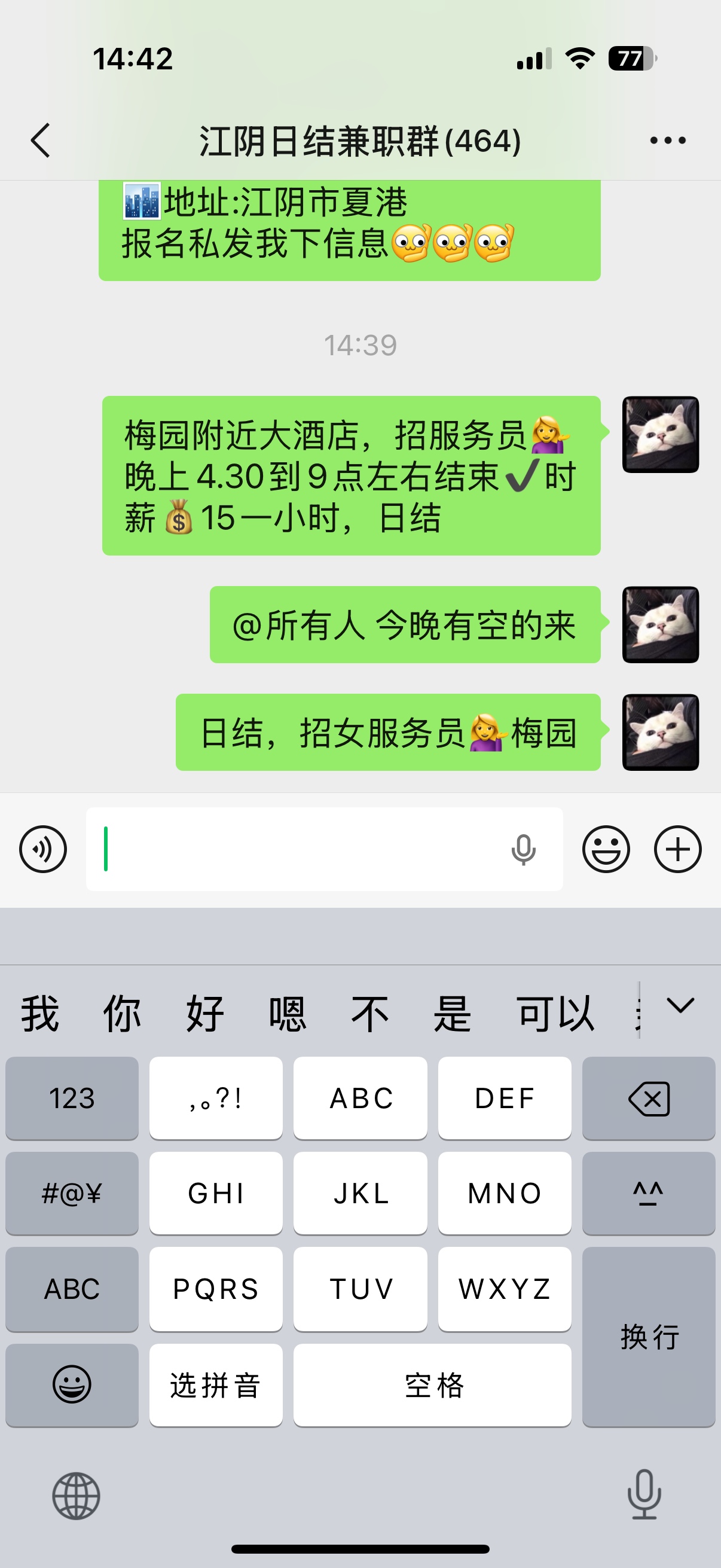721x1568 pixels.
Task: Tap the 换行 return key
Action: tap(649, 1336)
